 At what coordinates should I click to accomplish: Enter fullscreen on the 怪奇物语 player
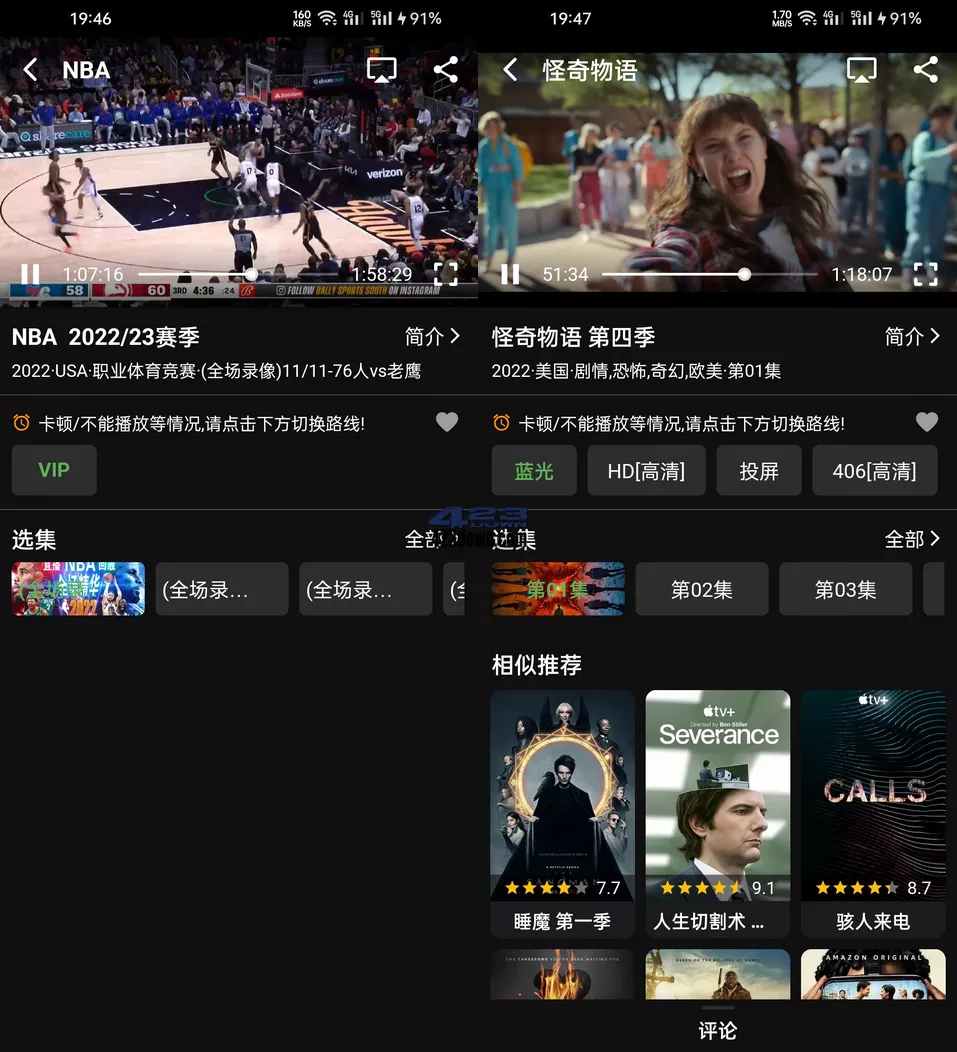click(x=926, y=273)
